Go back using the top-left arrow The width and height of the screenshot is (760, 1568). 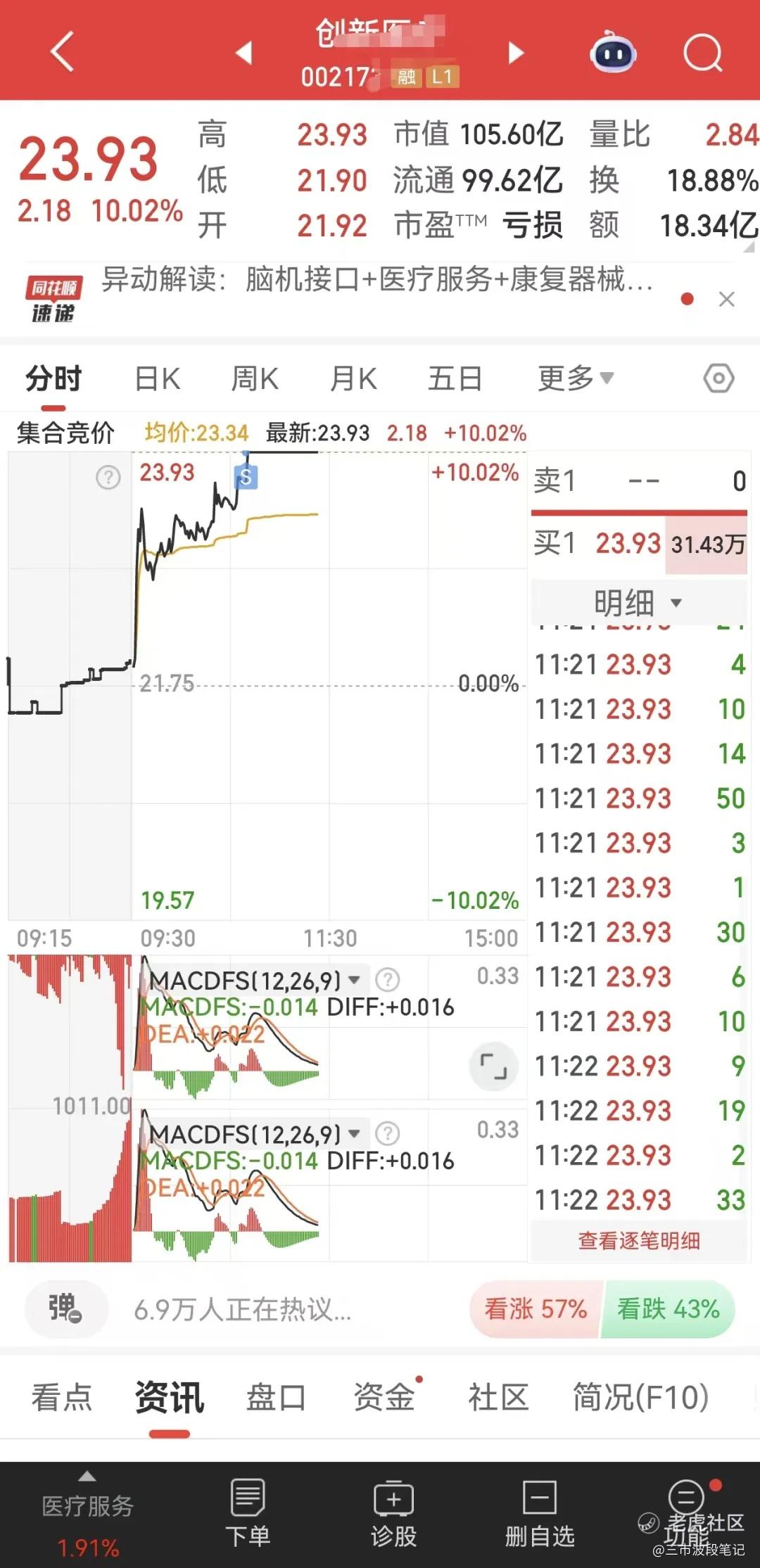tap(62, 51)
